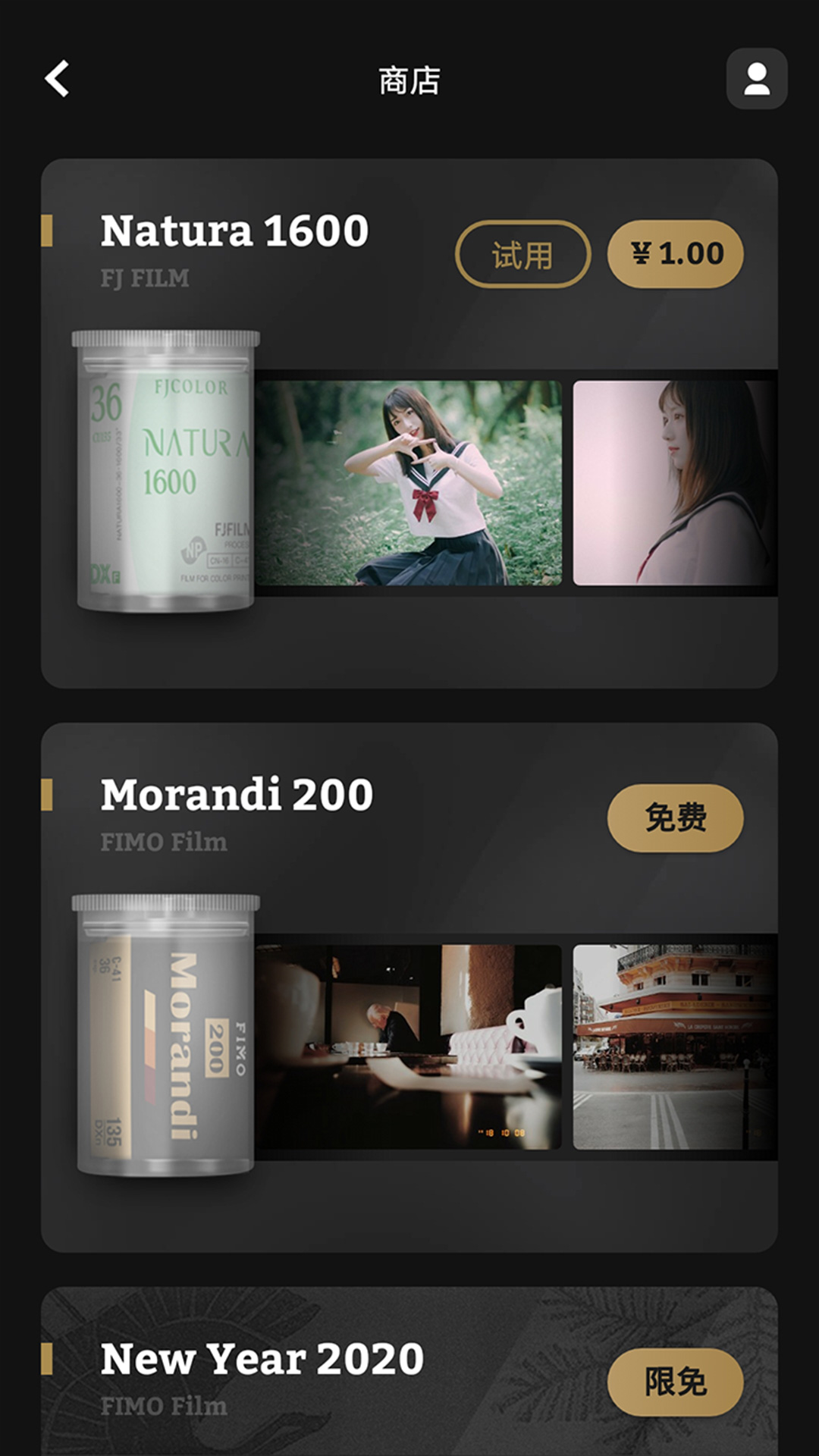Go back from the shop page
Viewport: 819px width, 1456px height.
tap(57, 79)
